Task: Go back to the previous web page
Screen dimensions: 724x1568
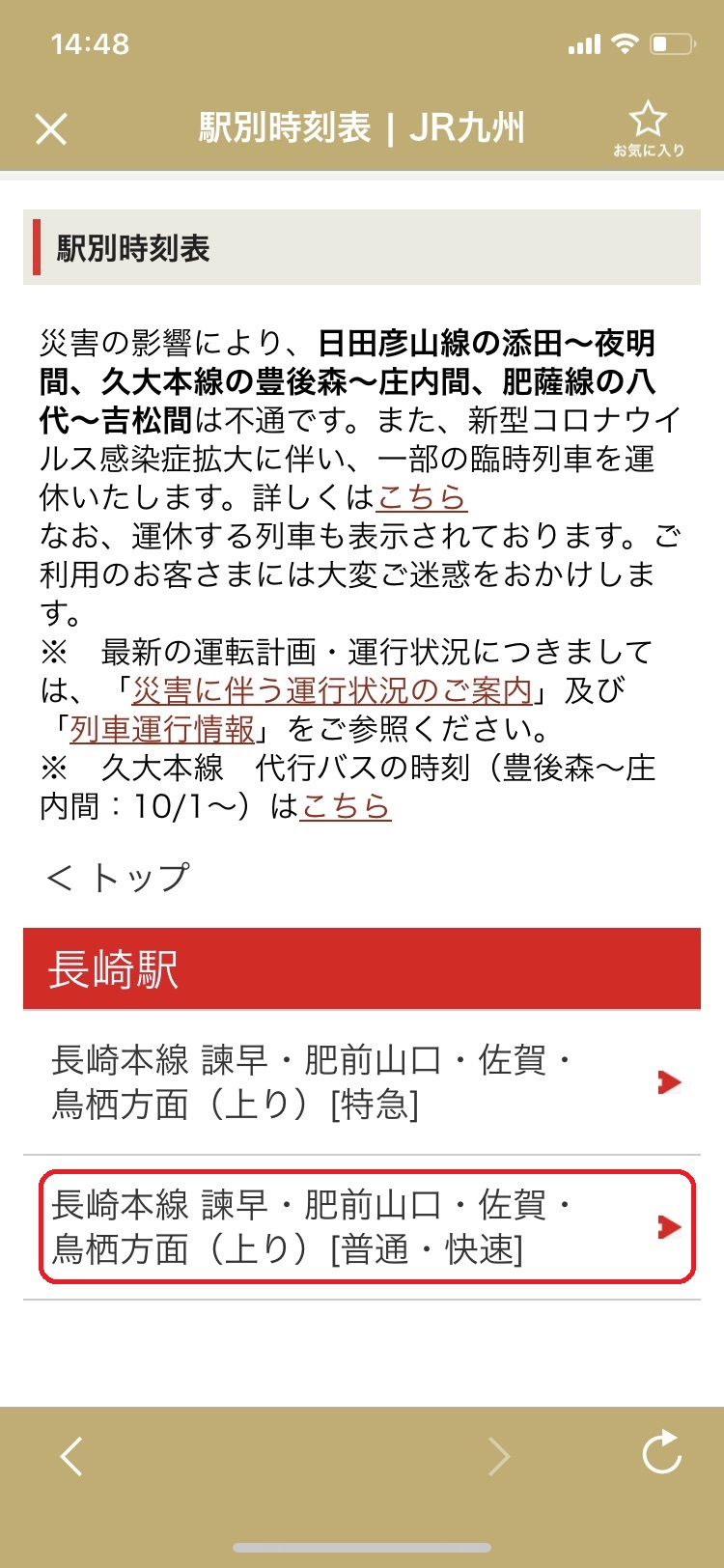Action: 71,1455
